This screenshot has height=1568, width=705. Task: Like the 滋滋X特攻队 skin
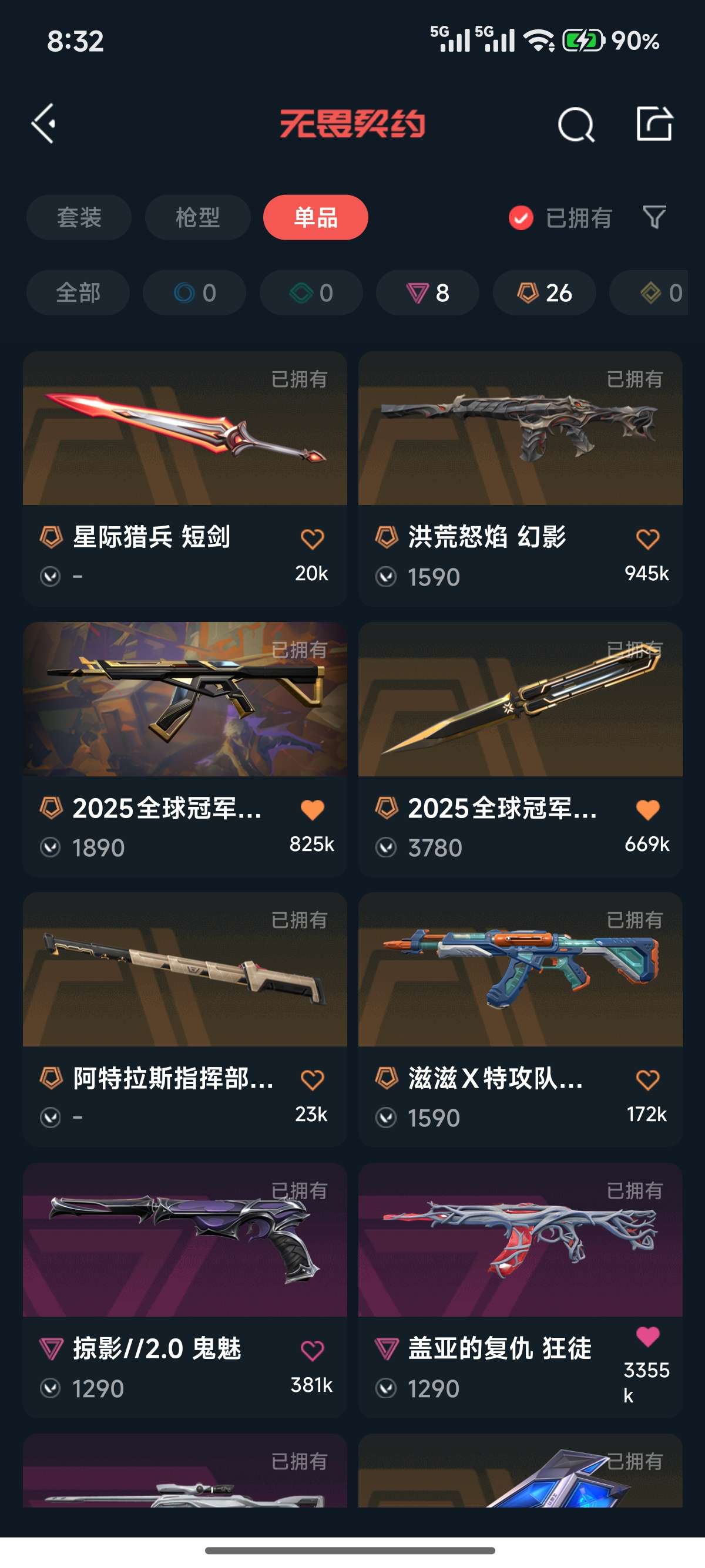point(647,1081)
